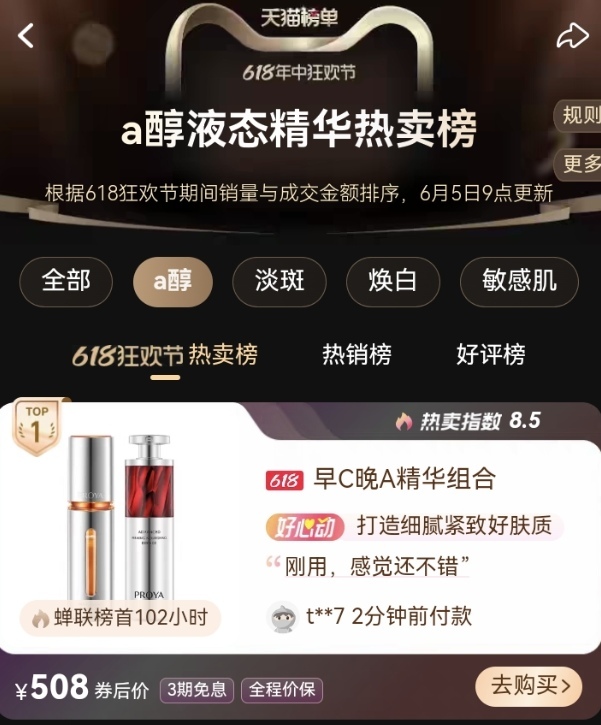This screenshot has width=601, height=725.
Task: Pick the 敏感肌 chip
Action: (518, 281)
